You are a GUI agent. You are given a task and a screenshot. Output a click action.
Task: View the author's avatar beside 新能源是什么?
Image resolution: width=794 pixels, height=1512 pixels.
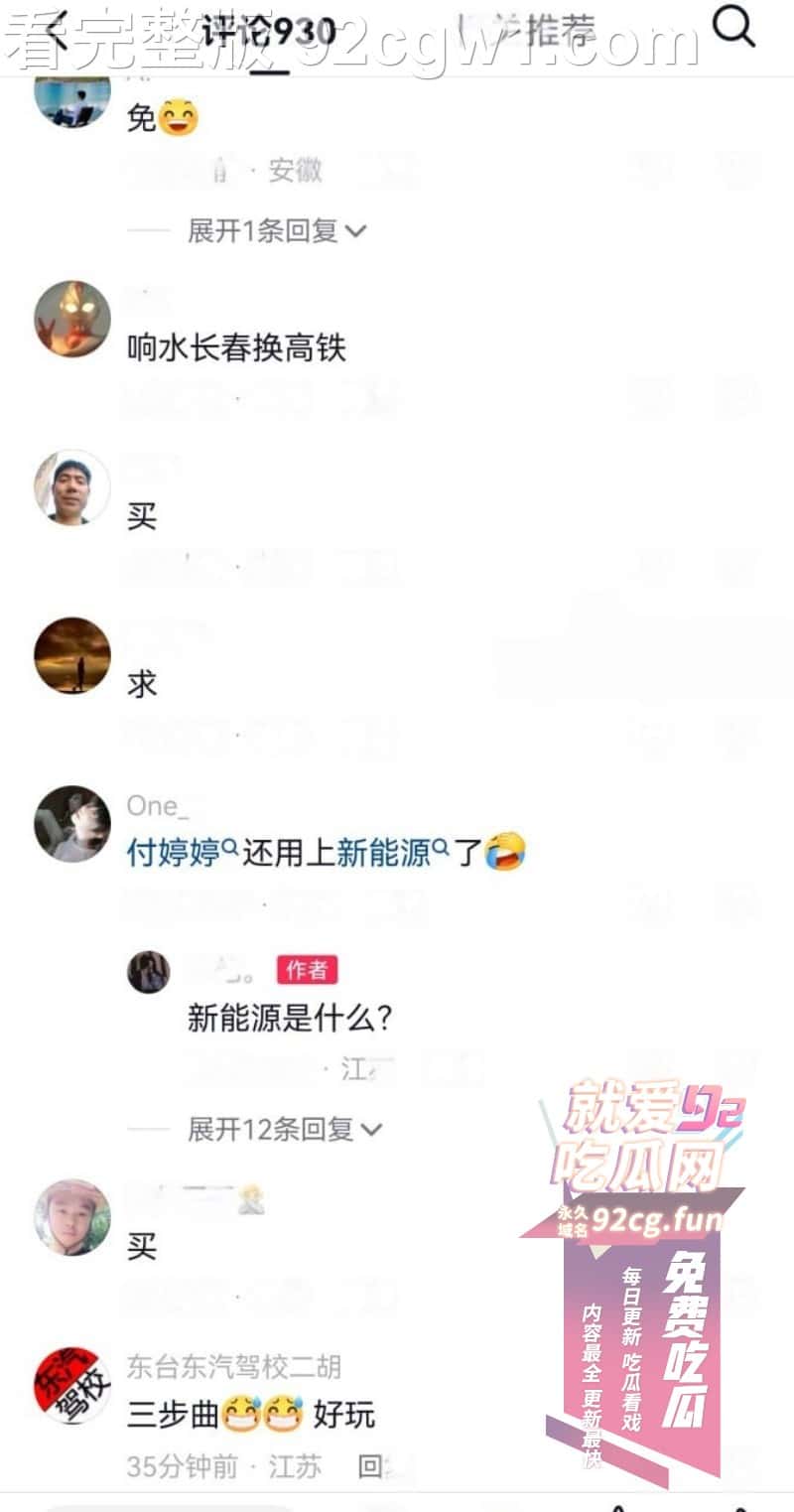(148, 972)
